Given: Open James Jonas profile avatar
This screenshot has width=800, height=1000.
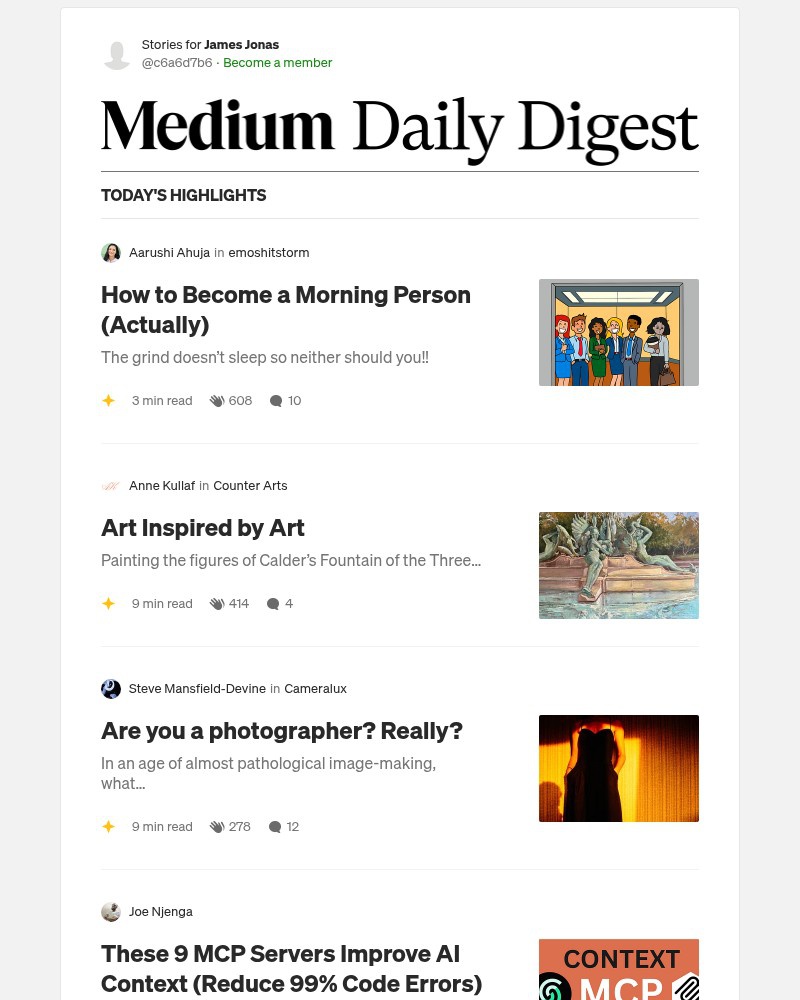Looking at the screenshot, I should tap(117, 54).
